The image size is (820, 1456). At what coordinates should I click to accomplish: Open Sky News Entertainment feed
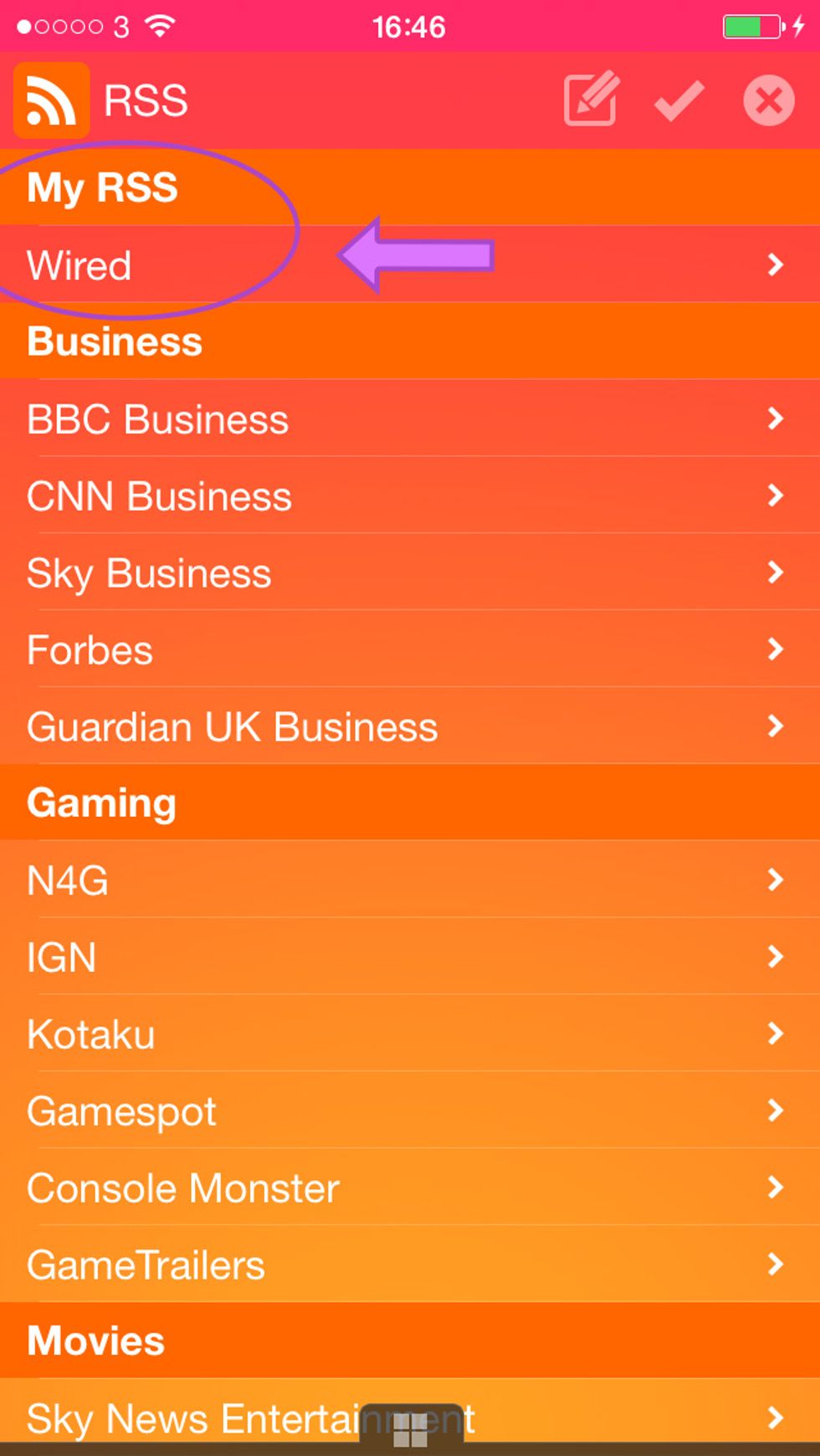click(410, 1418)
